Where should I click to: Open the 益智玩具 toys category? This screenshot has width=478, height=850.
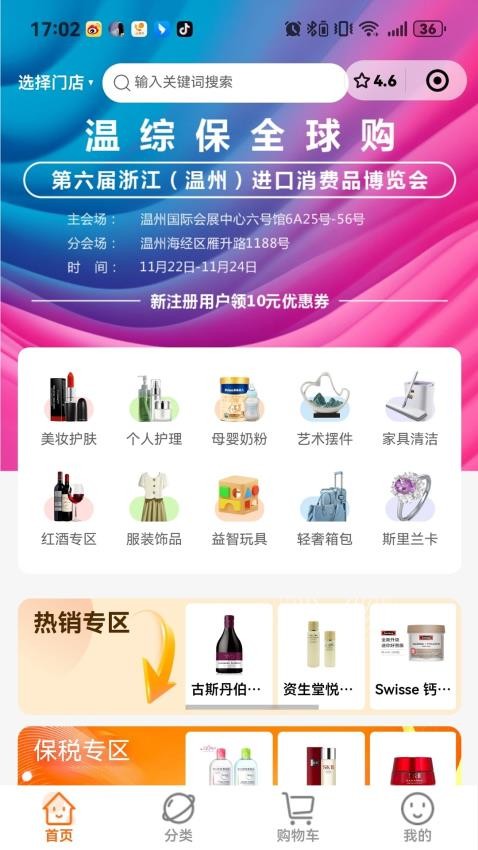(x=239, y=509)
